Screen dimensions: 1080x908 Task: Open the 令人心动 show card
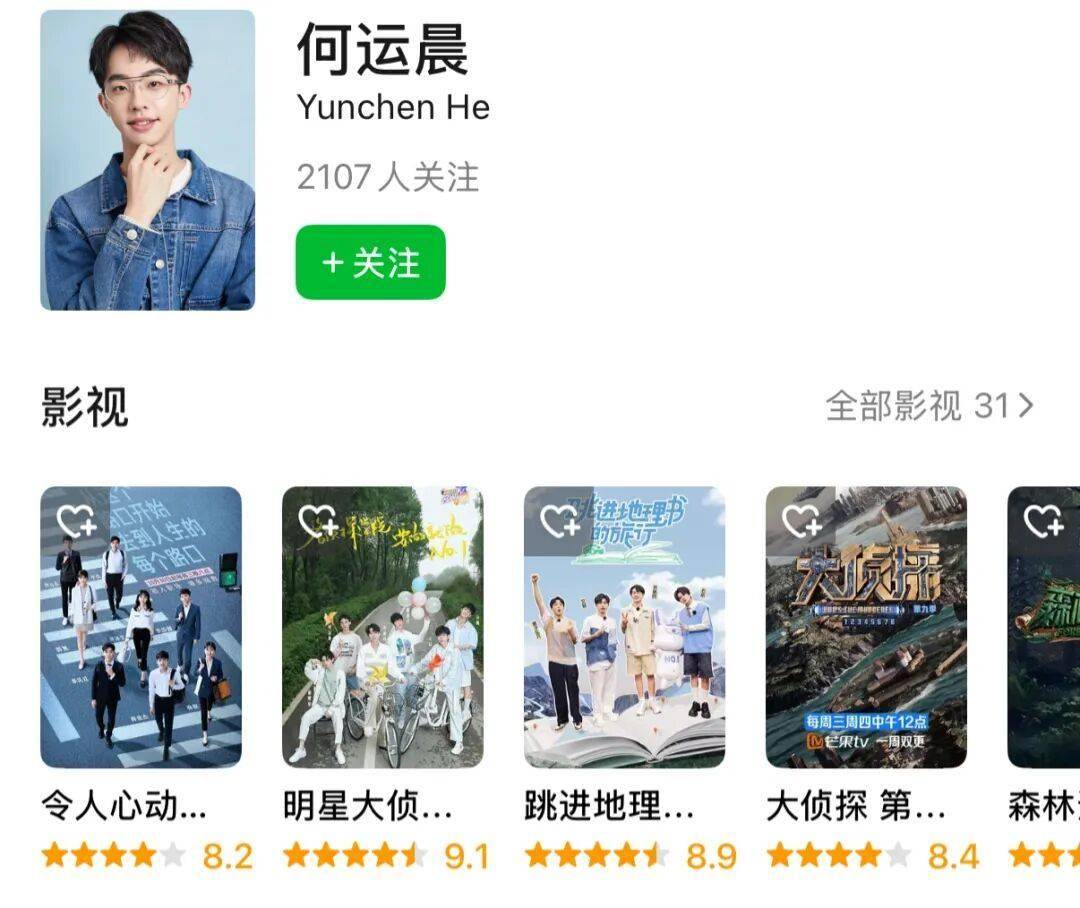(140, 640)
